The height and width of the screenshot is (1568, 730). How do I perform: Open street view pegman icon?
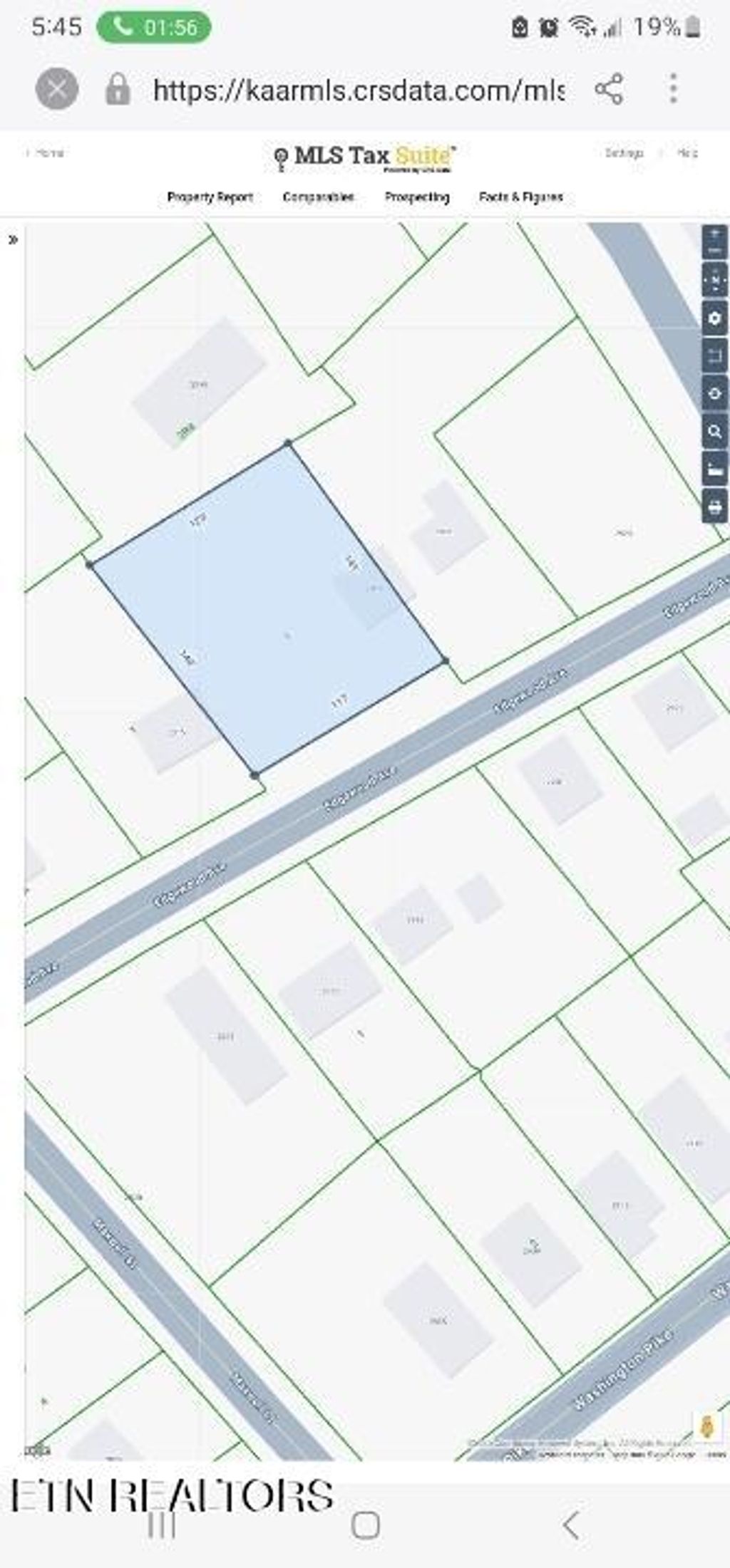pos(706,1426)
